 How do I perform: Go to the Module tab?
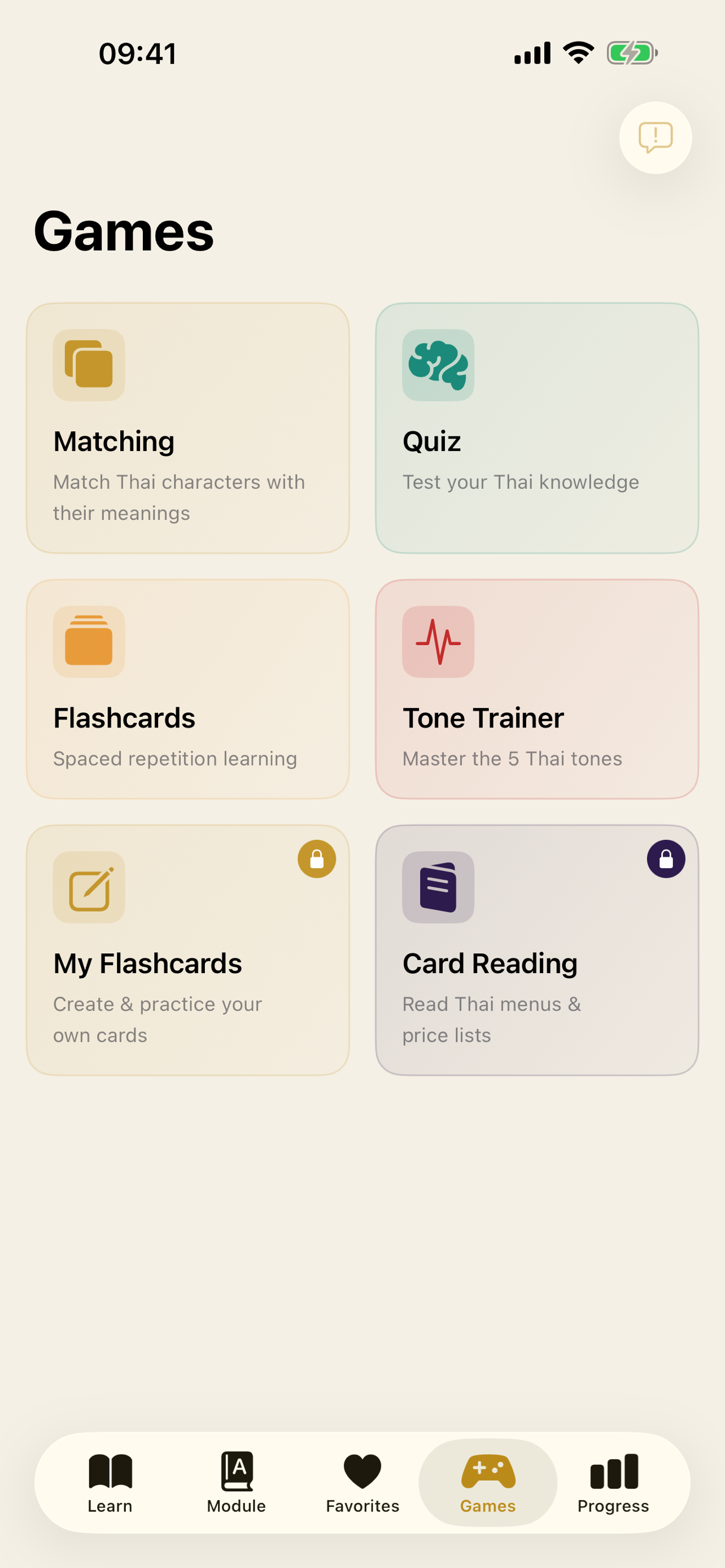(236, 1483)
